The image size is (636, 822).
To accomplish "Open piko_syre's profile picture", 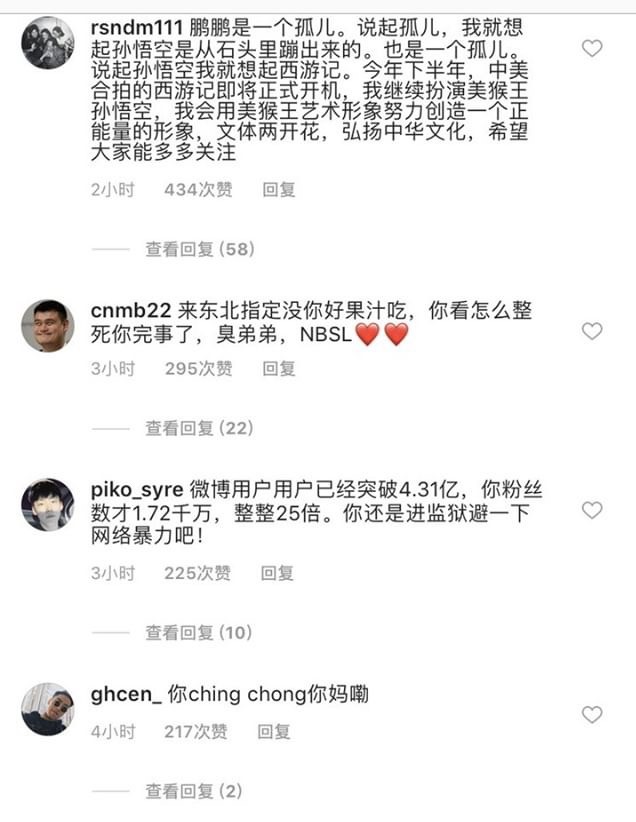I will click(48, 505).
